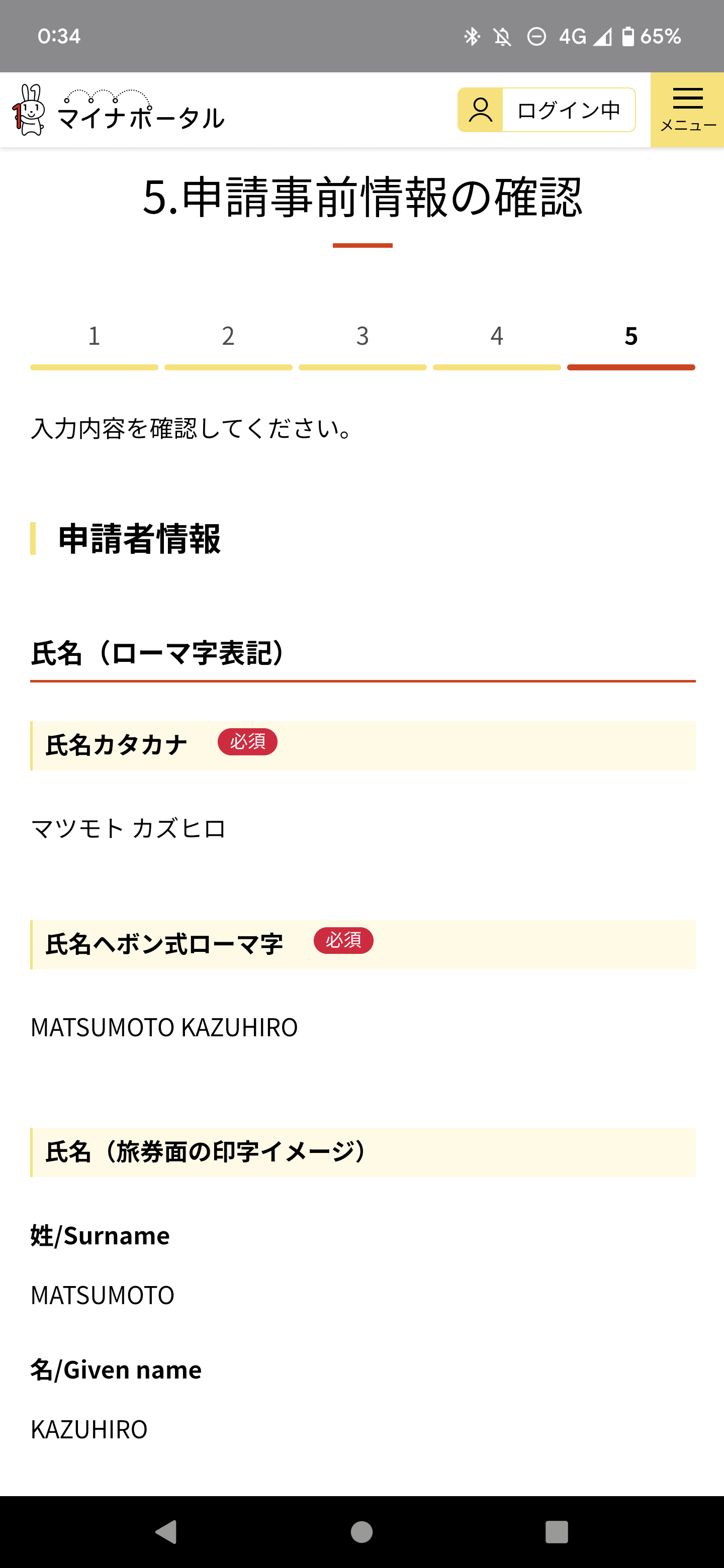Tap the muted notifications icon in status bar
This screenshot has width=724, height=1568.
coord(502,37)
